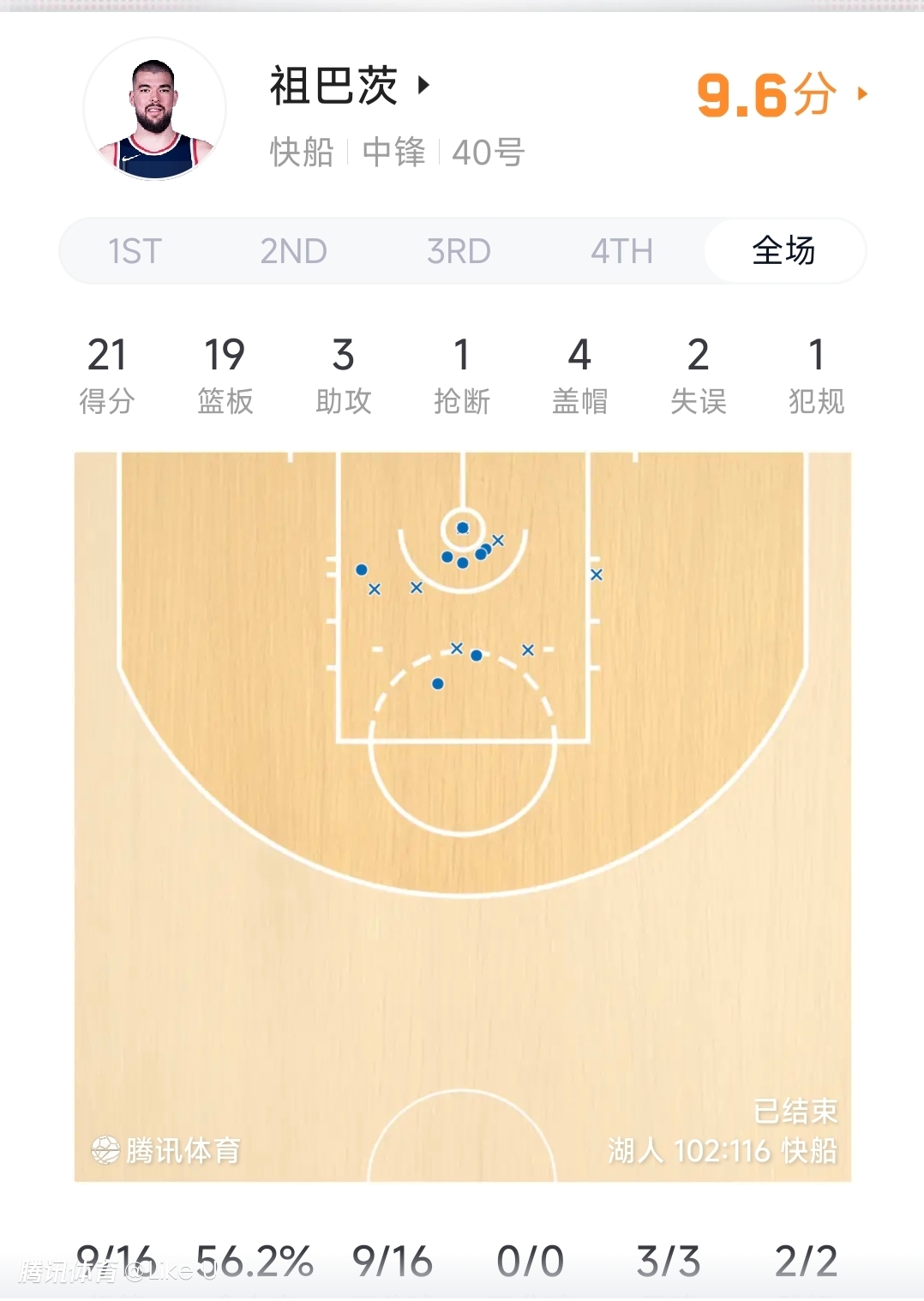Open 祖巴茨 player profile
The width and height of the screenshot is (924, 1301).
(349, 86)
